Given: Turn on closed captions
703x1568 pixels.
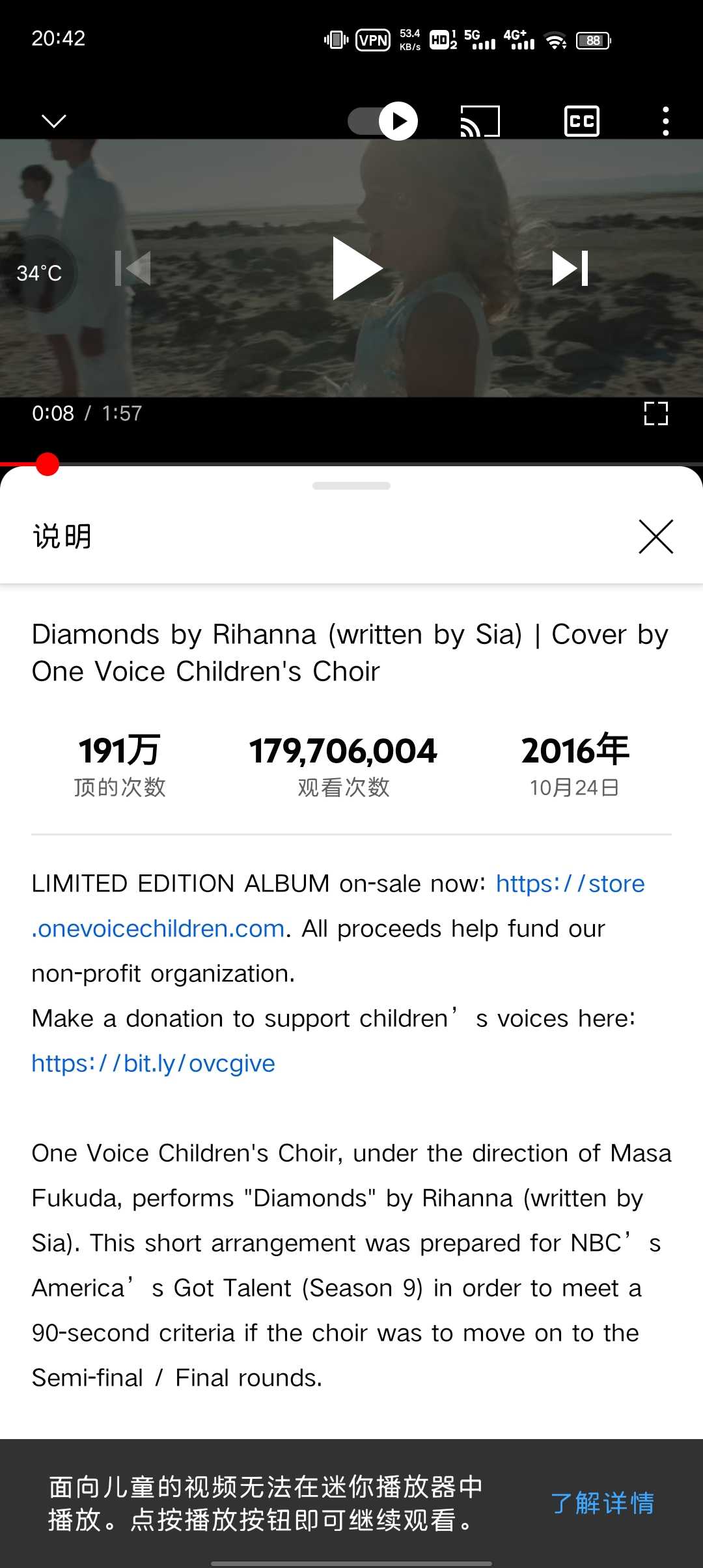Looking at the screenshot, I should click(581, 121).
